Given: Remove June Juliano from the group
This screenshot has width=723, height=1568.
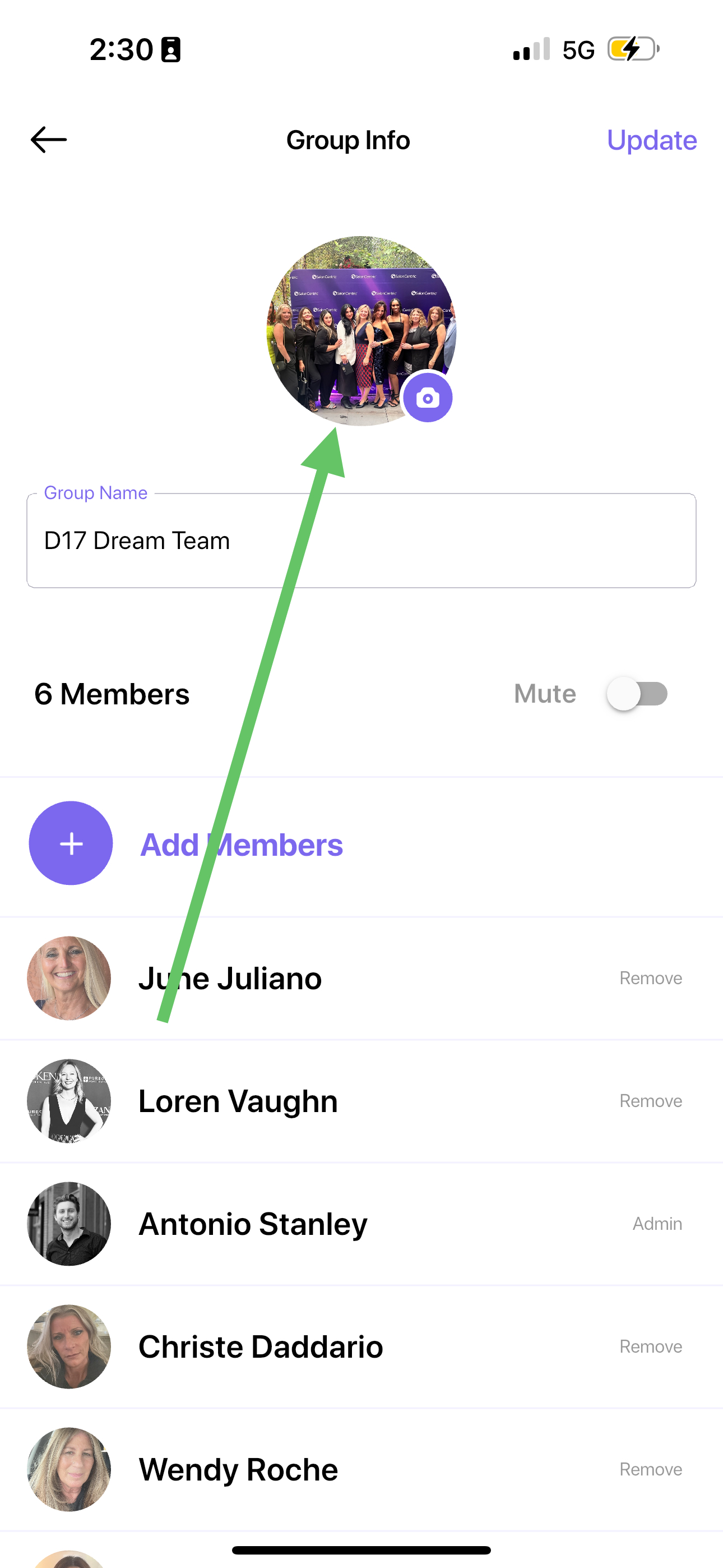Looking at the screenshot, I should (651, 978).
